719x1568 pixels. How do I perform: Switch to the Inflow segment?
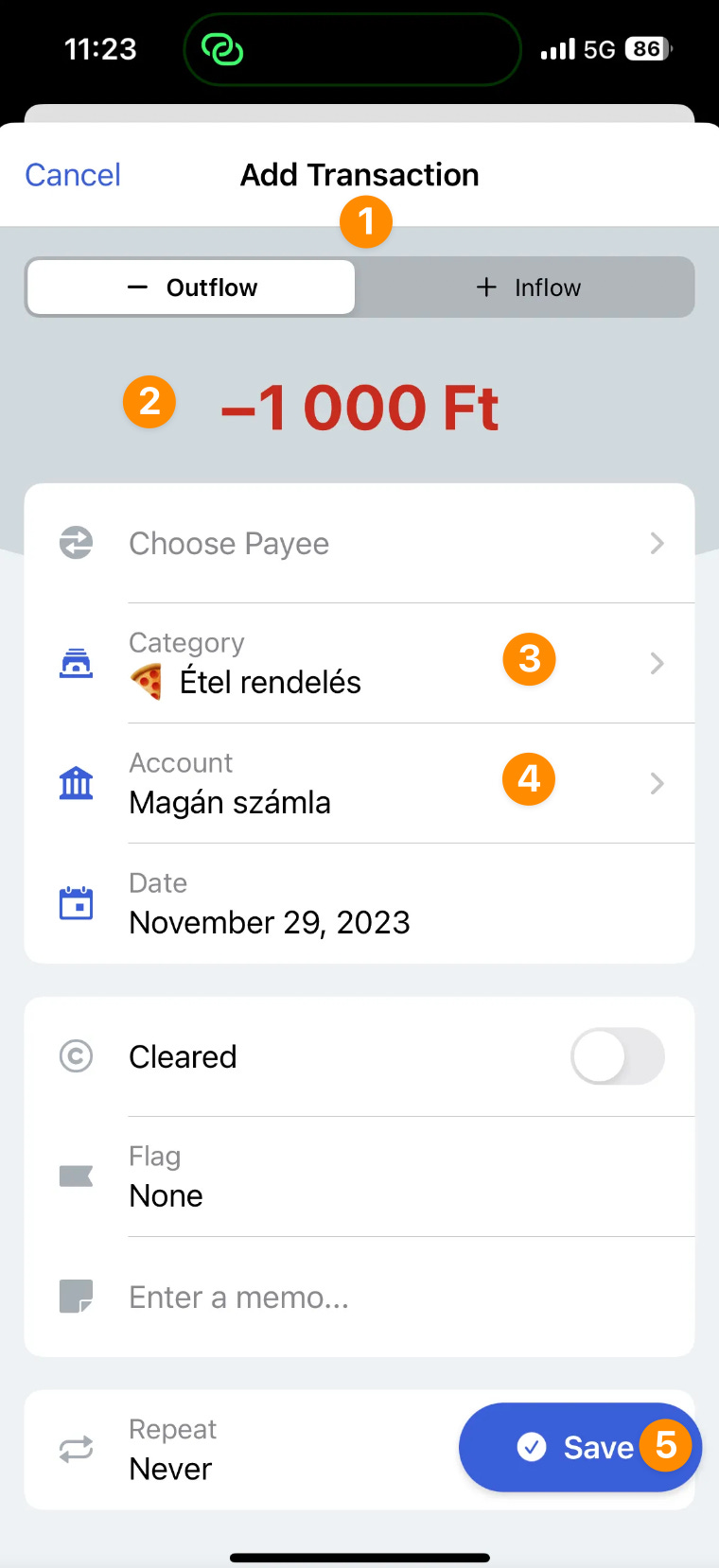[527, 287]
